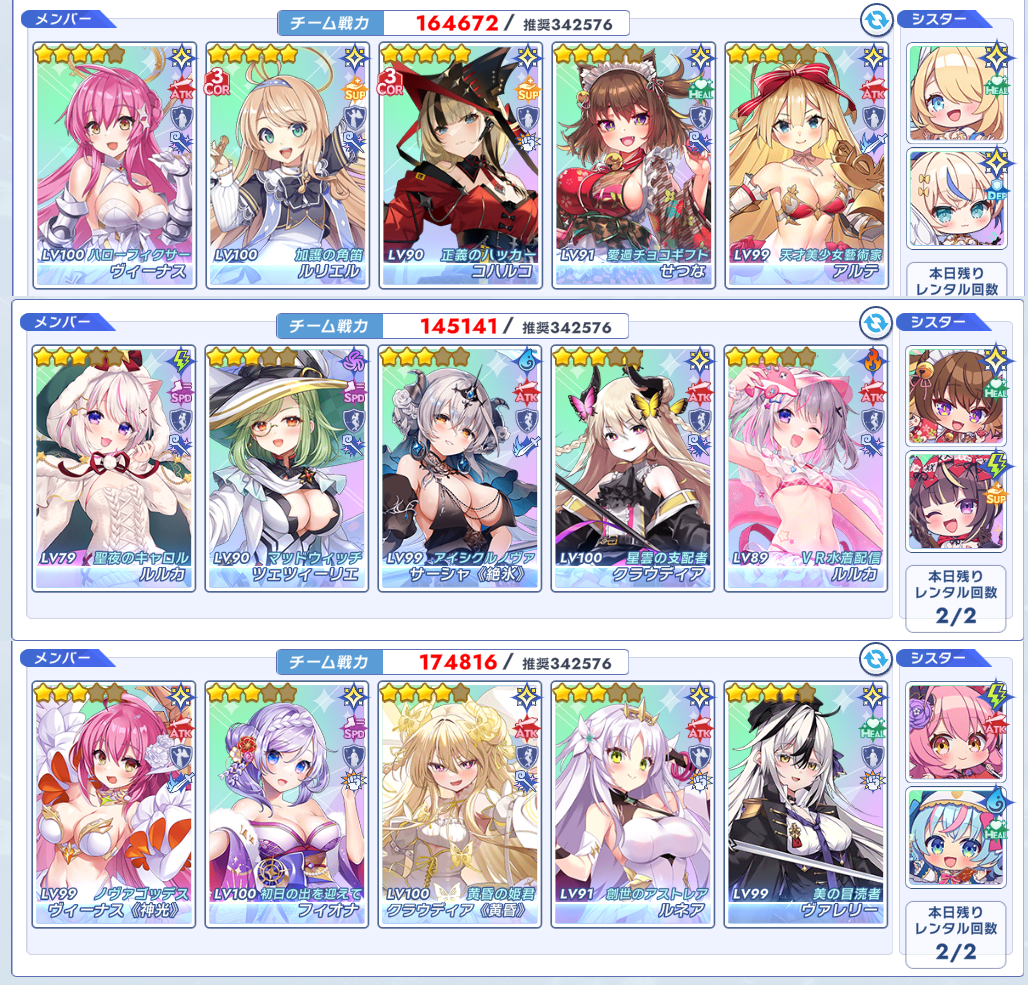Tap the swap icon beside team power 174816
The height and width of the screenshot is (985, 1028).
[x=875, y=658]
